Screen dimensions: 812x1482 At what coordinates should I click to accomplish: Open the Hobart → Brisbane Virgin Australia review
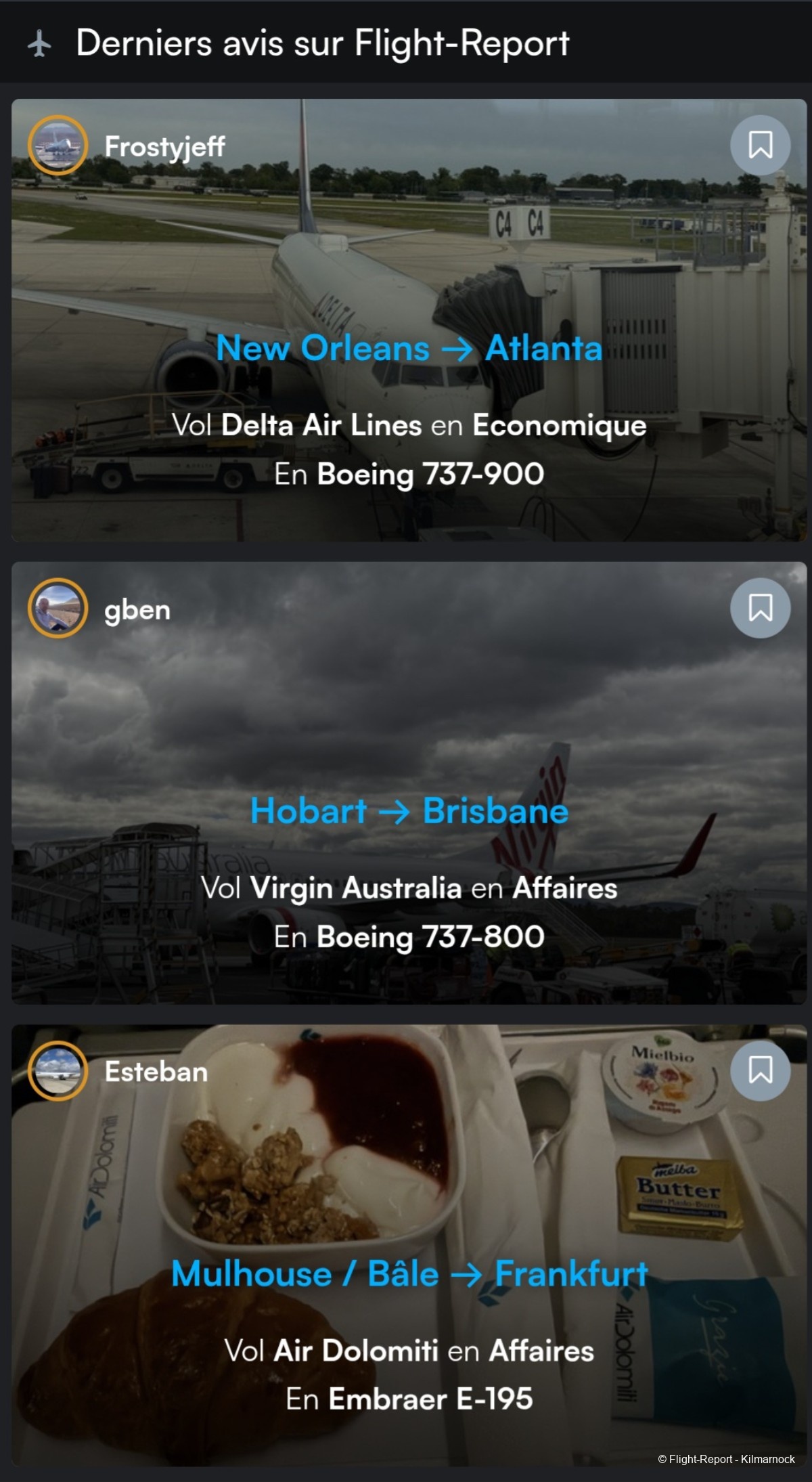click(x=409, y=810)
